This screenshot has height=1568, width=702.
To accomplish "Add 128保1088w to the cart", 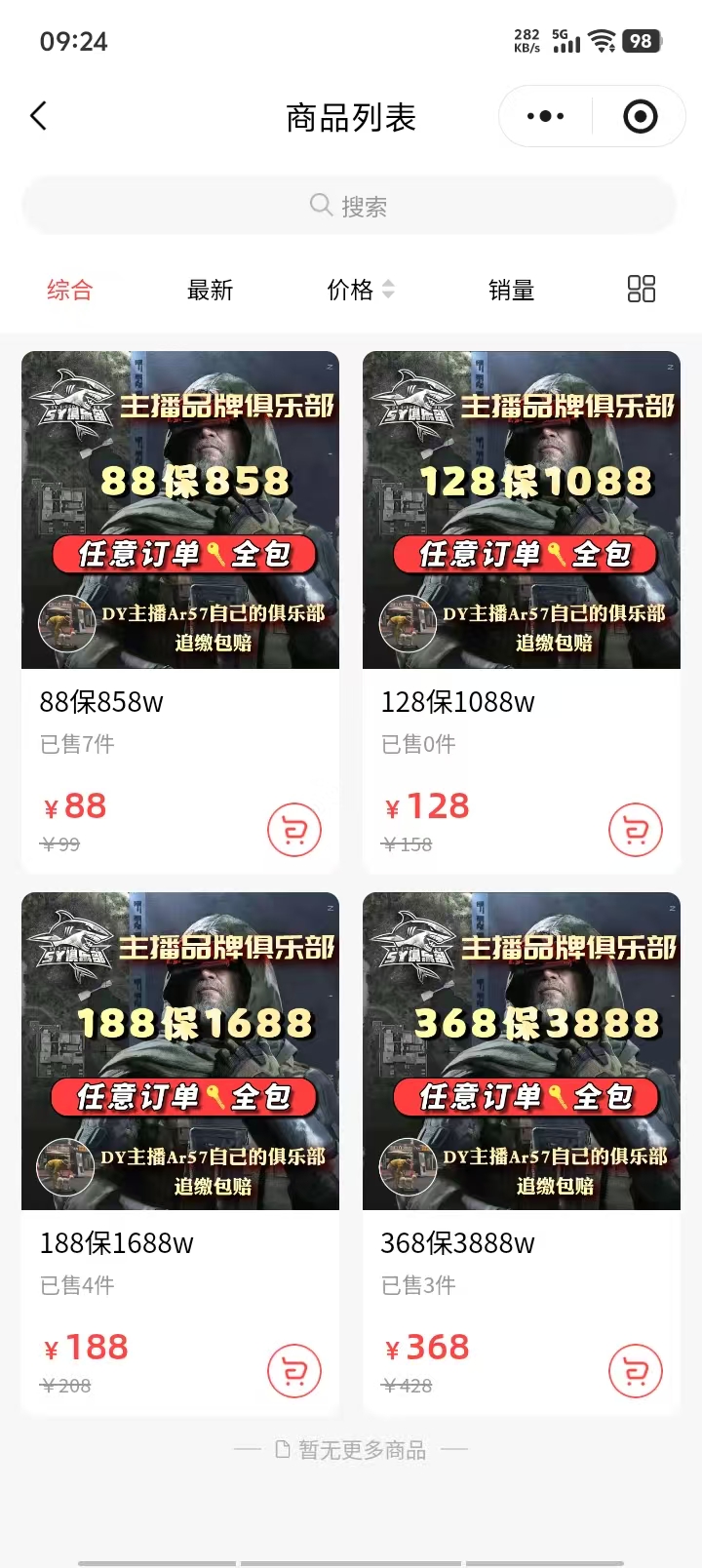I will pos(635,830).
